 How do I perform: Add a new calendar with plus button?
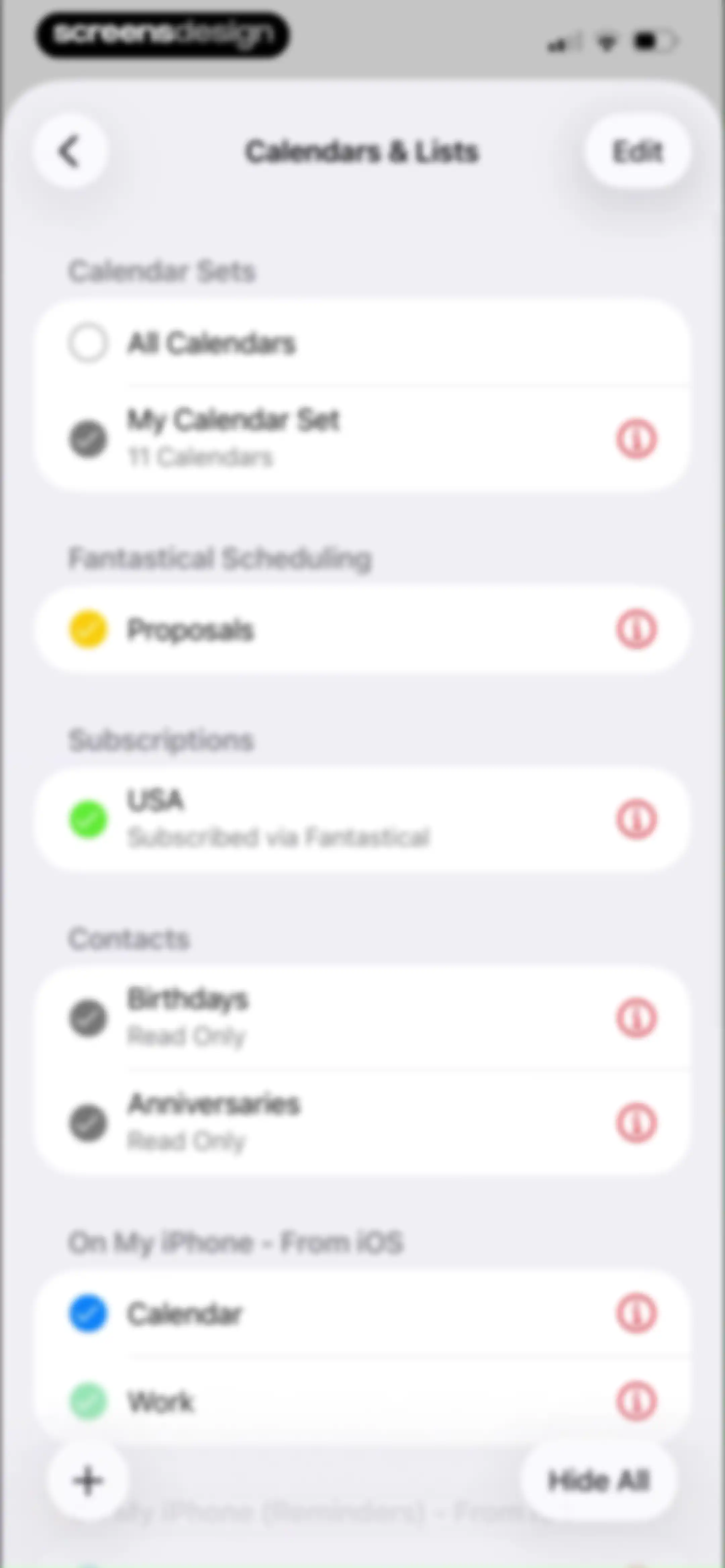click(88, 1480)
